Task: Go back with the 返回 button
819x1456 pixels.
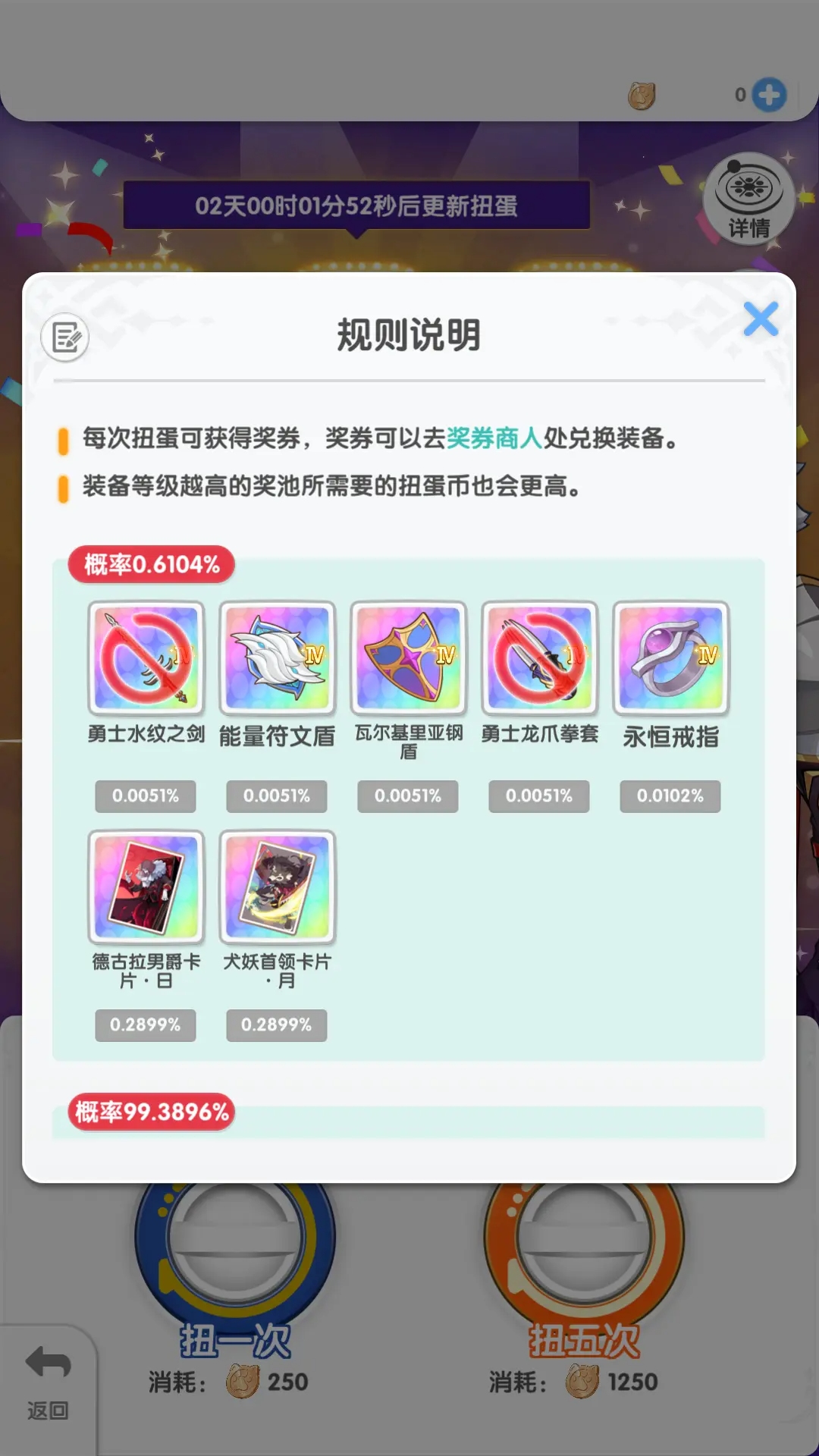Action: click(x=48, y=1384)
